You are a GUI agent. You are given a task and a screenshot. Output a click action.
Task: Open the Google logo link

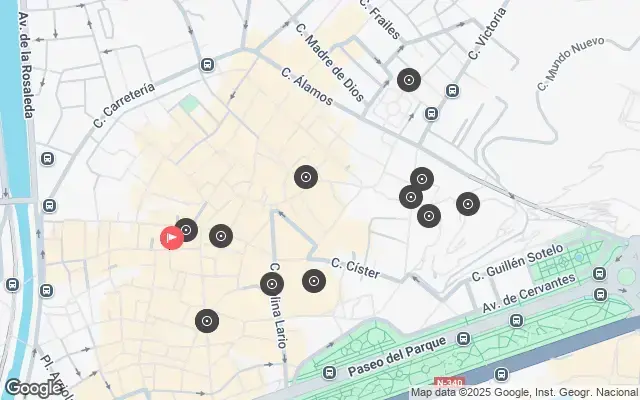(x=33, y=388)
